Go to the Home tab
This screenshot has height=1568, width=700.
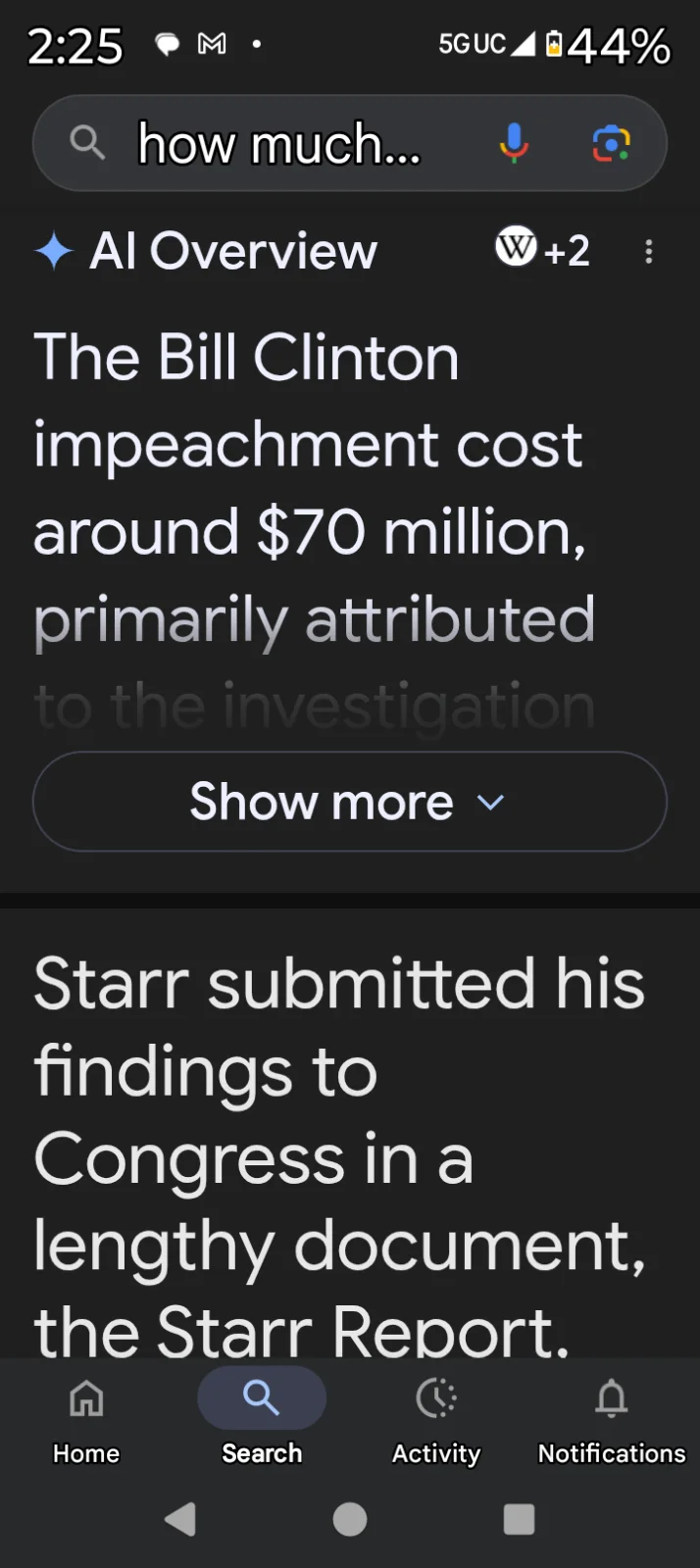click(86, 1417)
